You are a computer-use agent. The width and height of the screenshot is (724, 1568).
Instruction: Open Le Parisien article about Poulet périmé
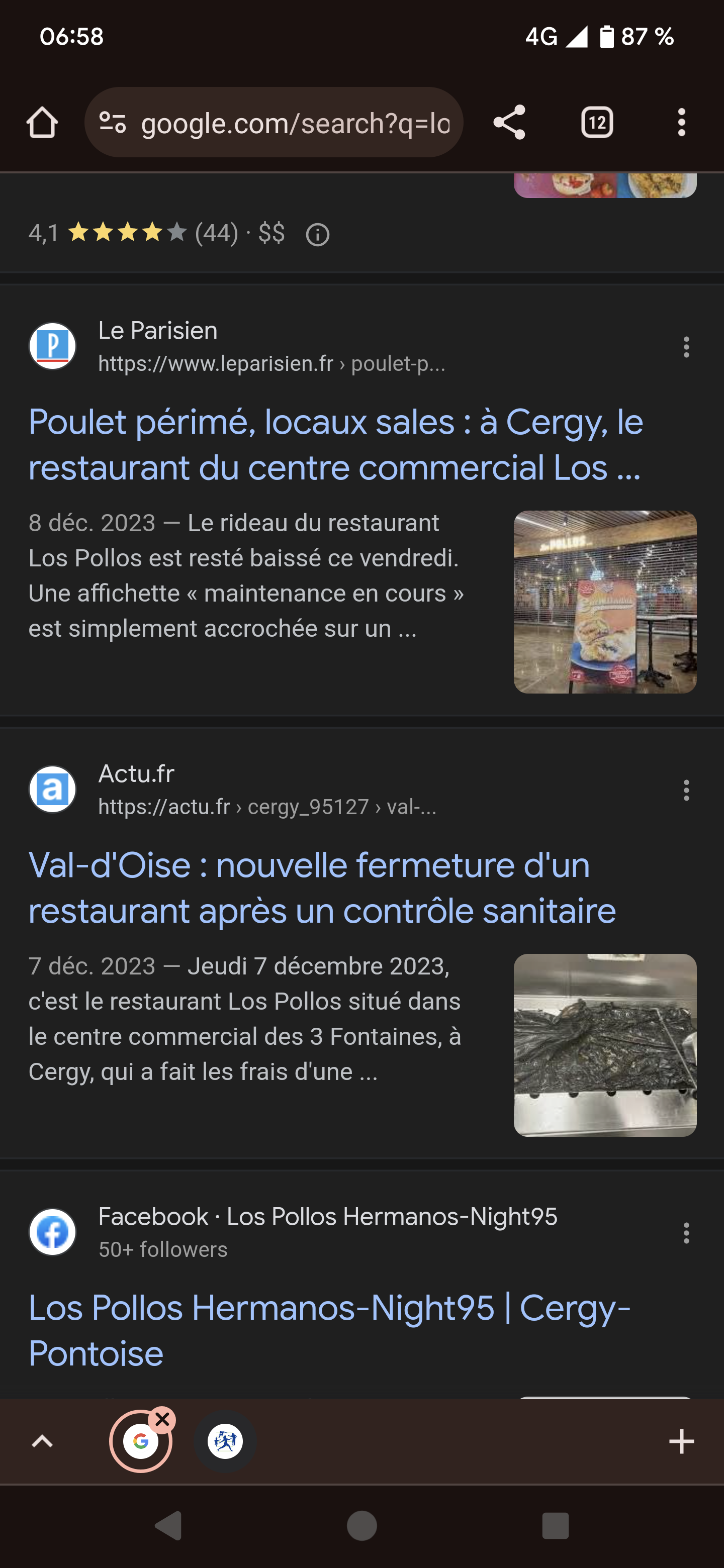point(335,444)
